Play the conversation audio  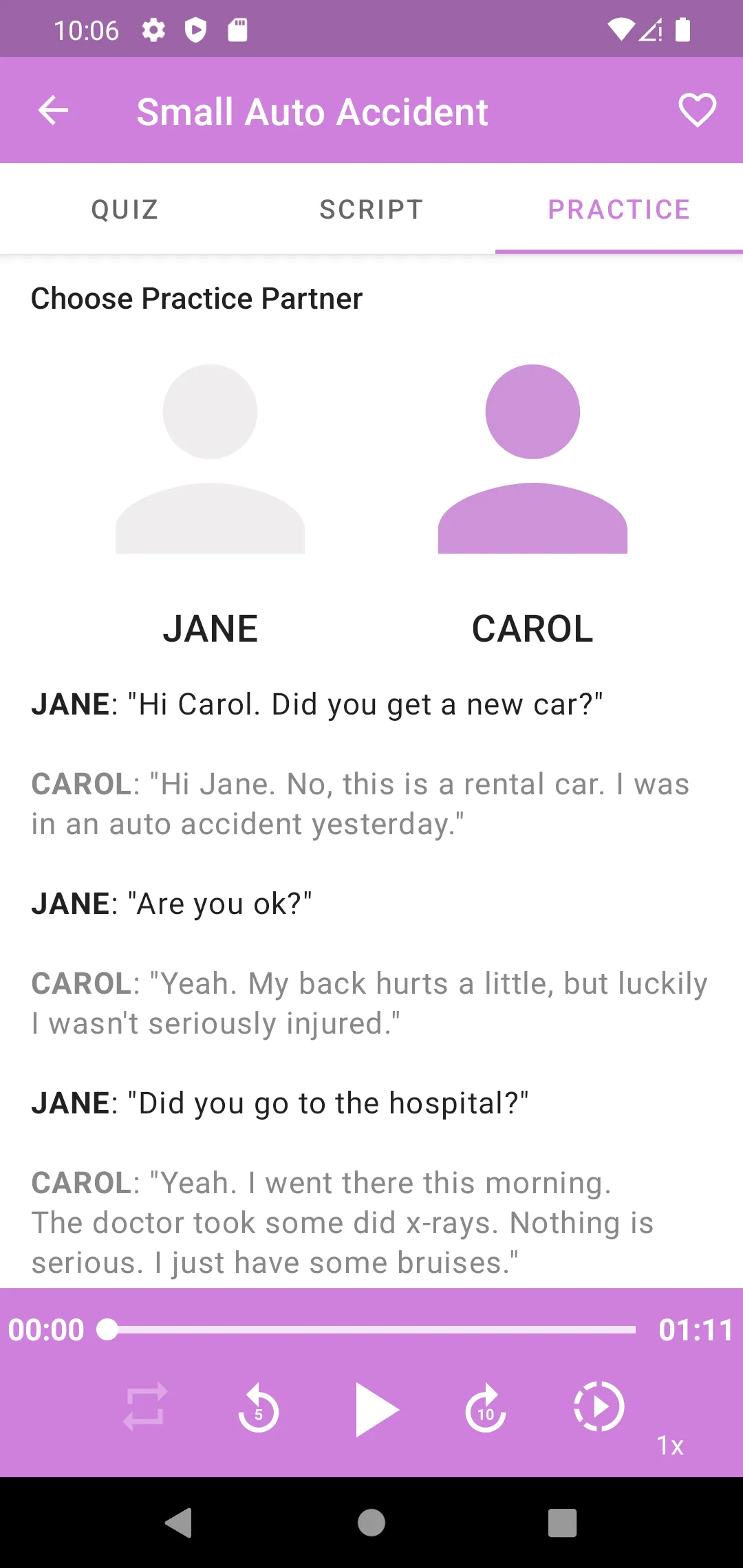[x=376, y=1409]
